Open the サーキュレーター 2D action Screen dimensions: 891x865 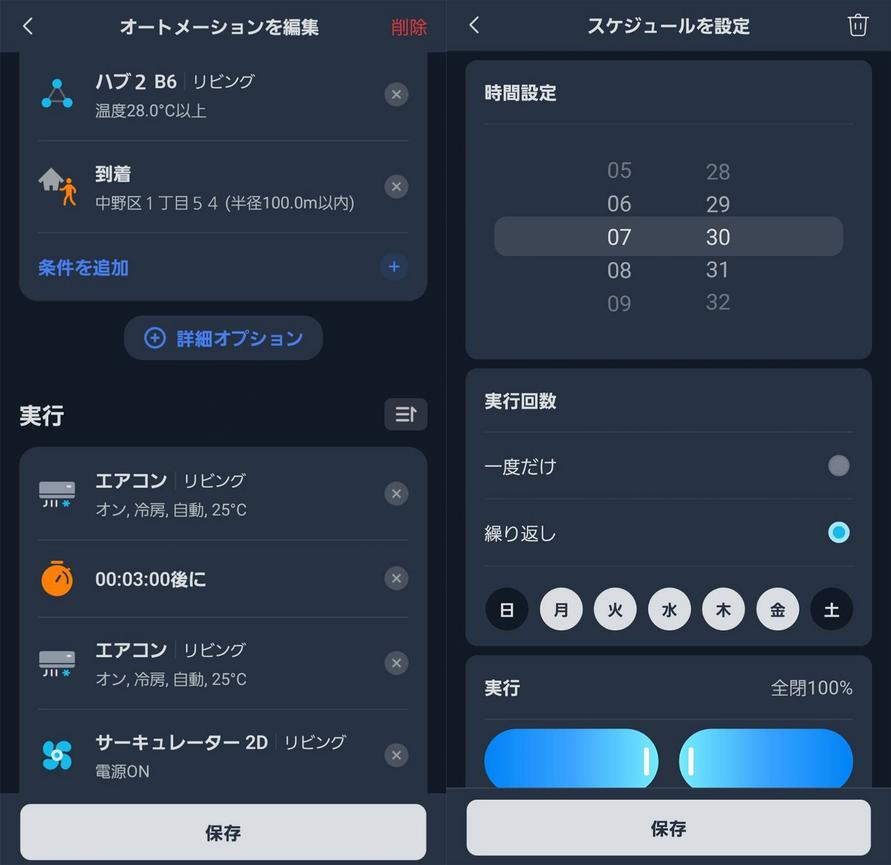(200, 755)
